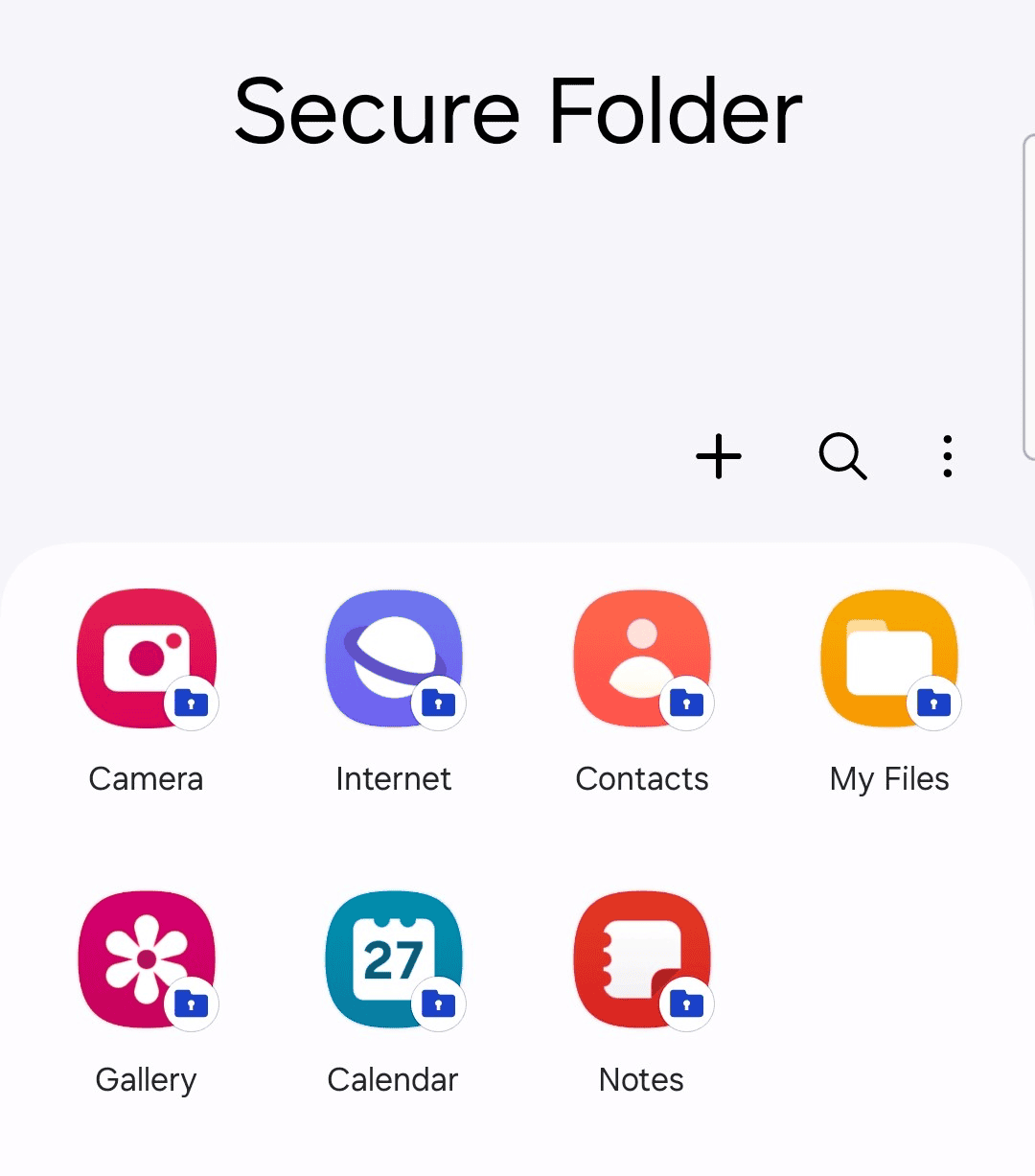Launch the Gallery app
This screenshot has width=1035, height=1176.
point(147,960)
